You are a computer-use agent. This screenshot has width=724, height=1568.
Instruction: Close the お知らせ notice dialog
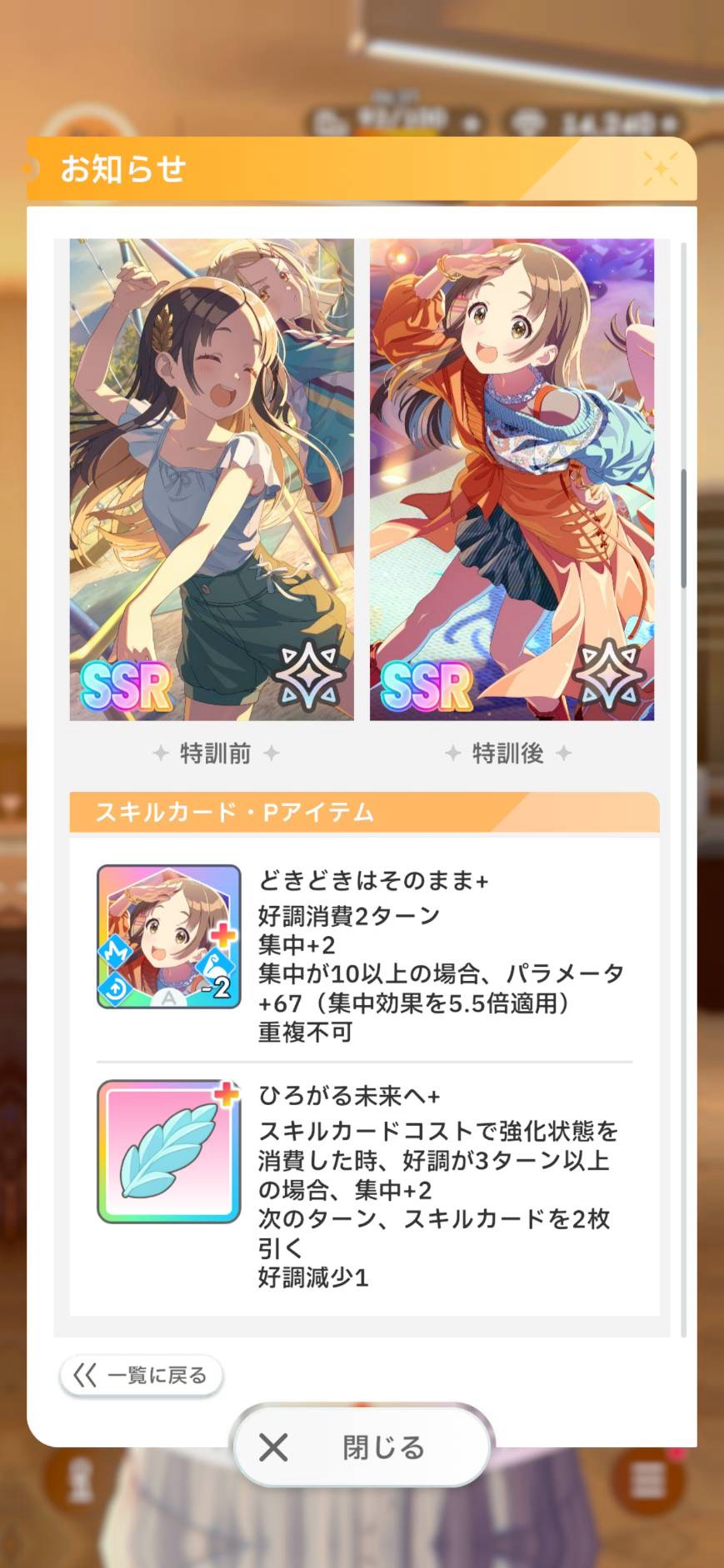(x=362, y=1446)
